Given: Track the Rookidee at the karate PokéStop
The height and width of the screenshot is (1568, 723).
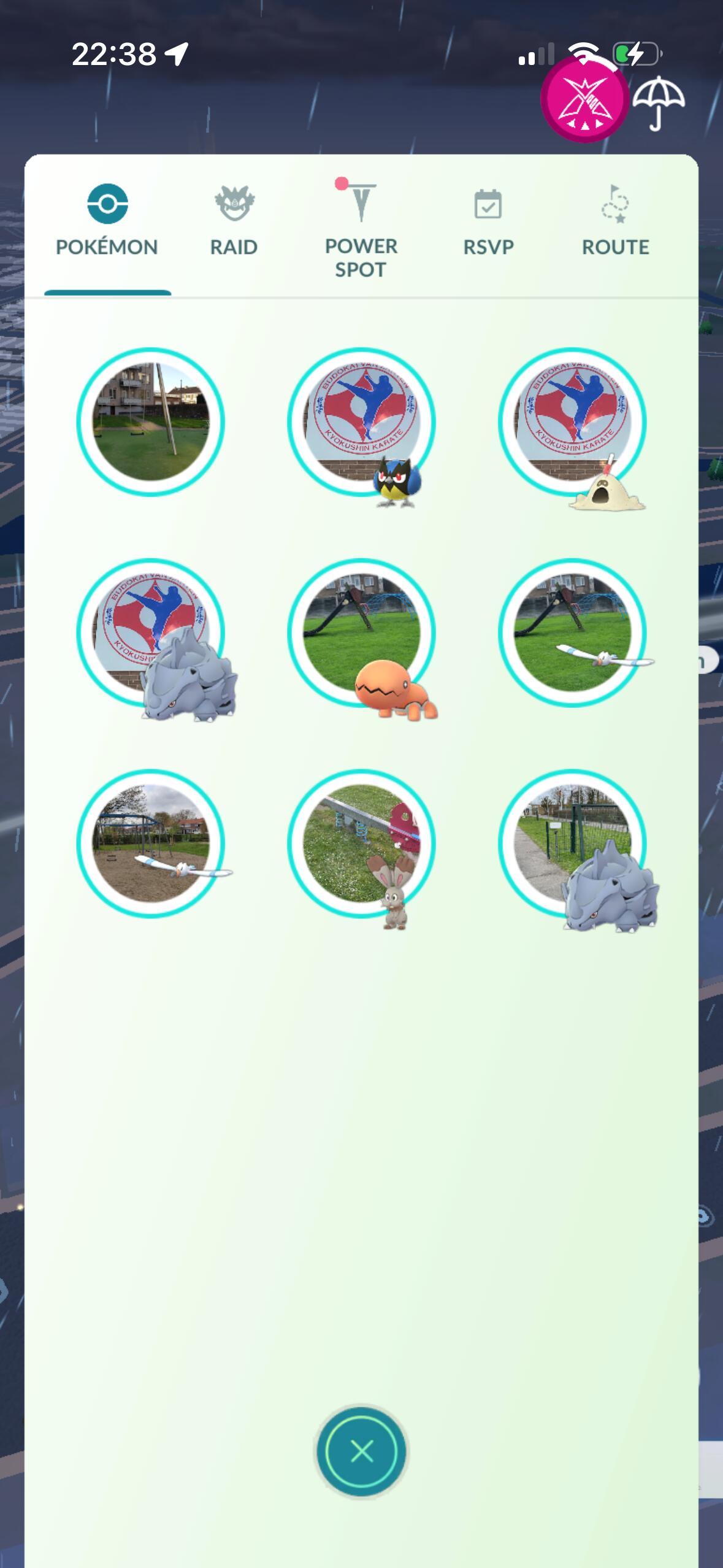Looking at the screenshot, I should (x=362, y=423).
